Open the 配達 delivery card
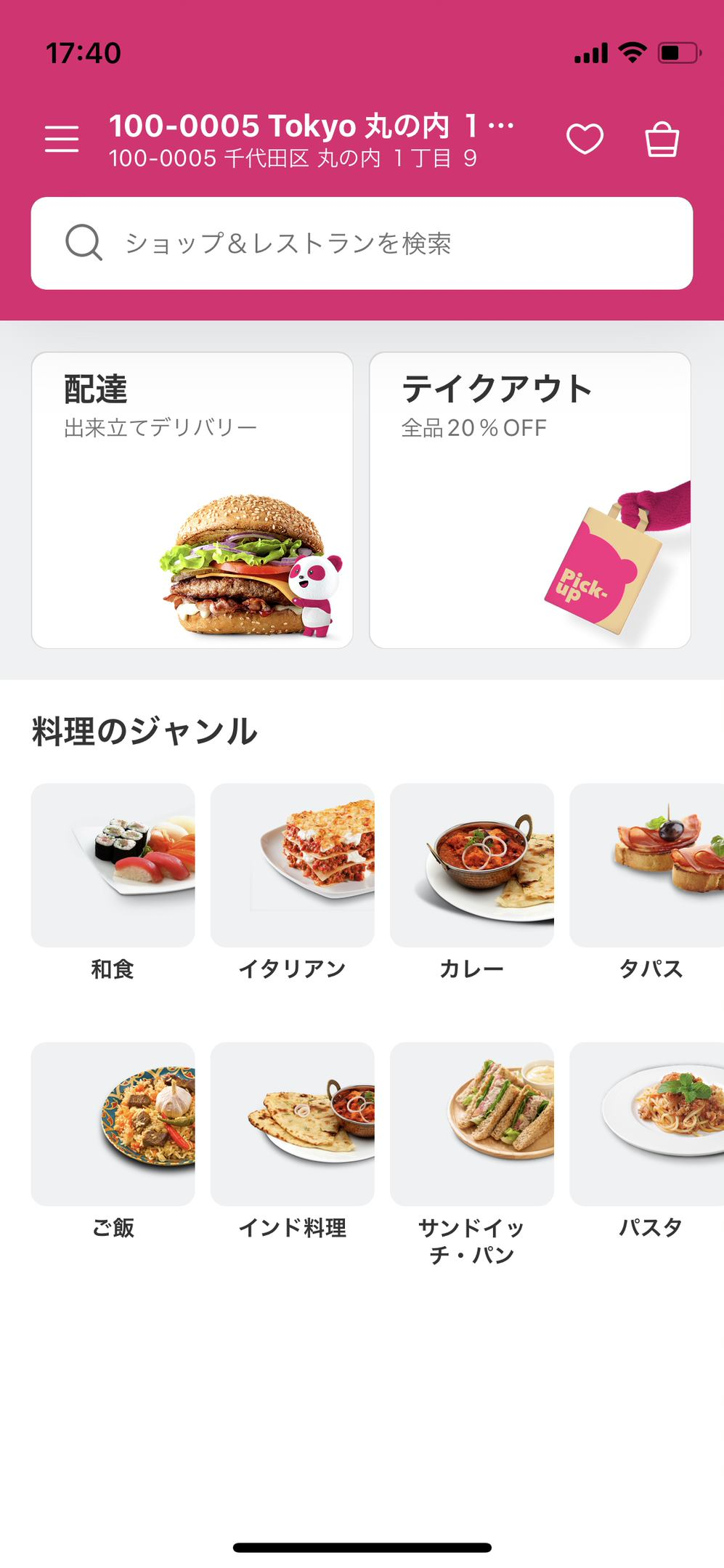Viewport: 724px width, 1568px height. point(192,500)
